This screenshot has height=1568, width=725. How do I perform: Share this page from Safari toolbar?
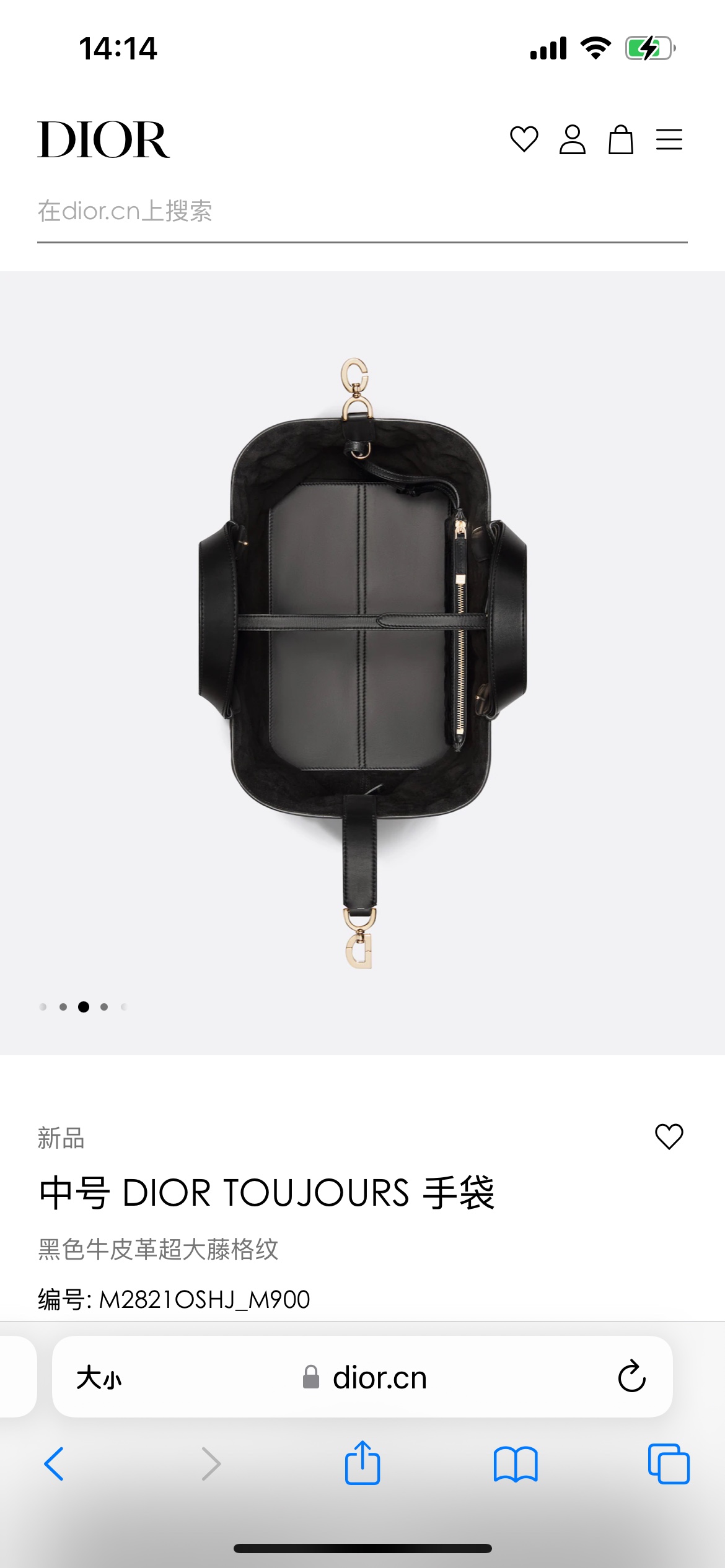362,1463
